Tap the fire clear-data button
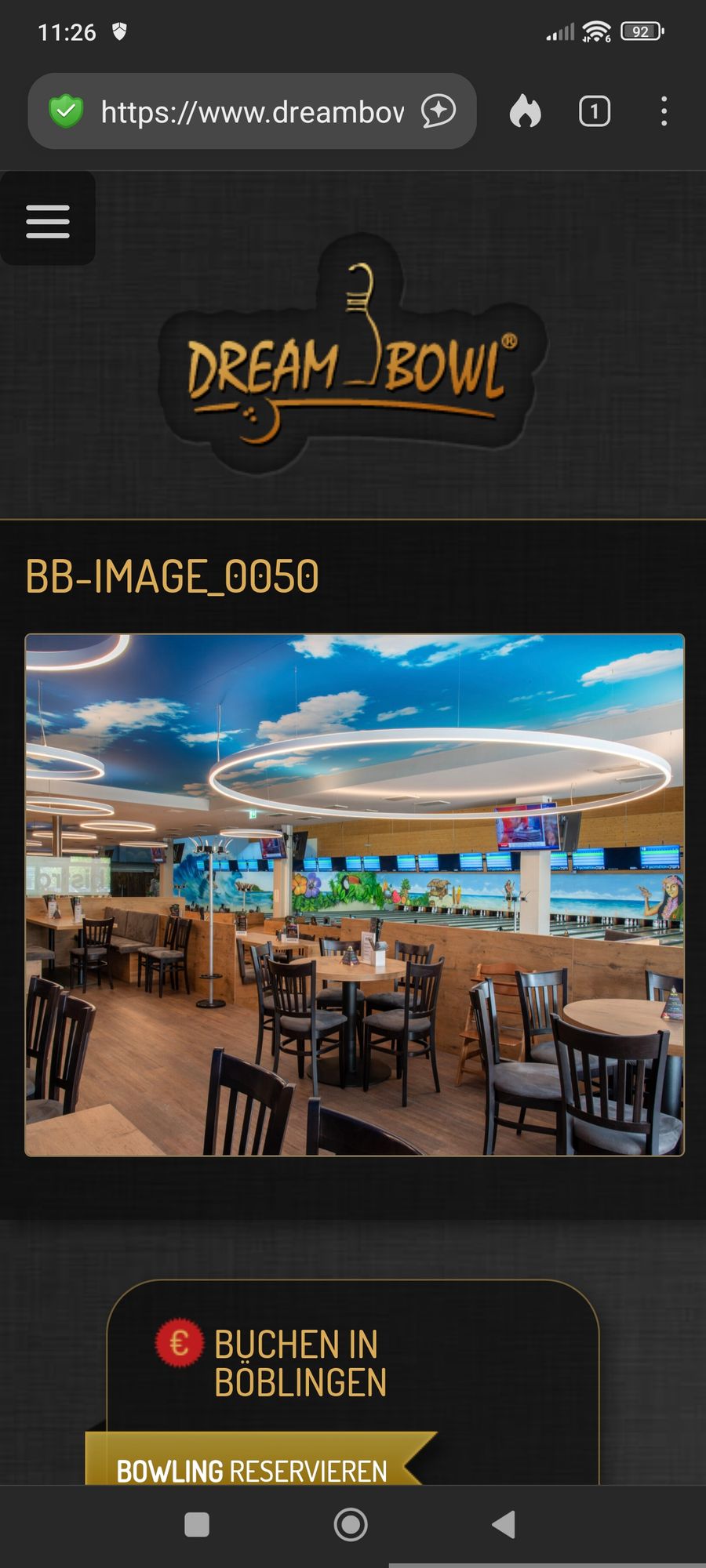The width and height of the screenshot is (706, 1568). [x=525, y=111]
